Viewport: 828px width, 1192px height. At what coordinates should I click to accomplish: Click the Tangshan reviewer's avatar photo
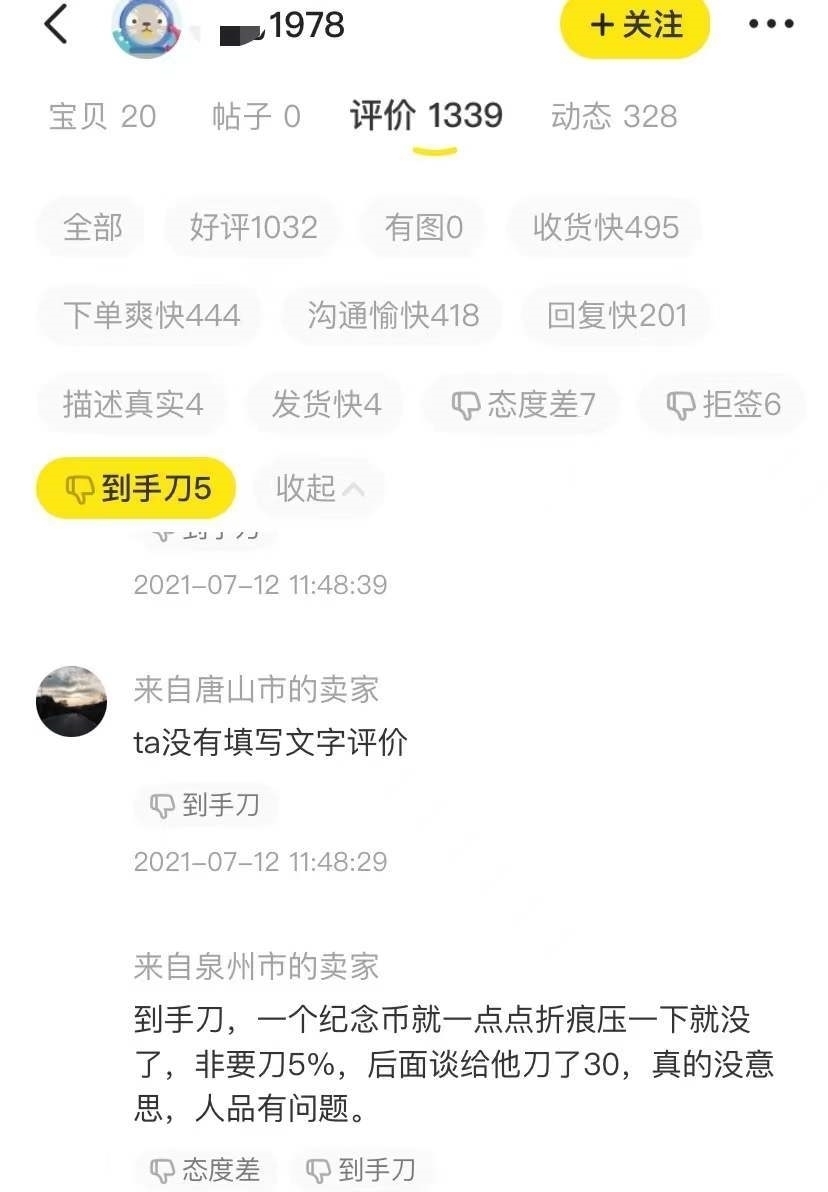click(71, 702)
